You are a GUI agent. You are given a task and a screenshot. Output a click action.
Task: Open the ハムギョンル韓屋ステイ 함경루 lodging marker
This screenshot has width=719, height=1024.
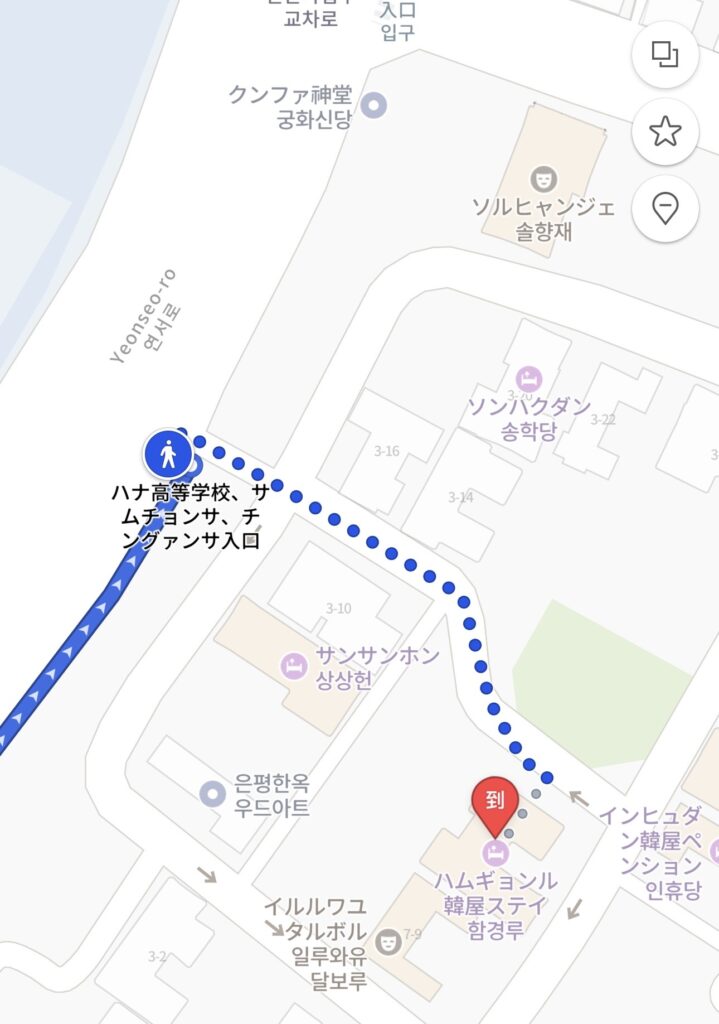(494, 853)
